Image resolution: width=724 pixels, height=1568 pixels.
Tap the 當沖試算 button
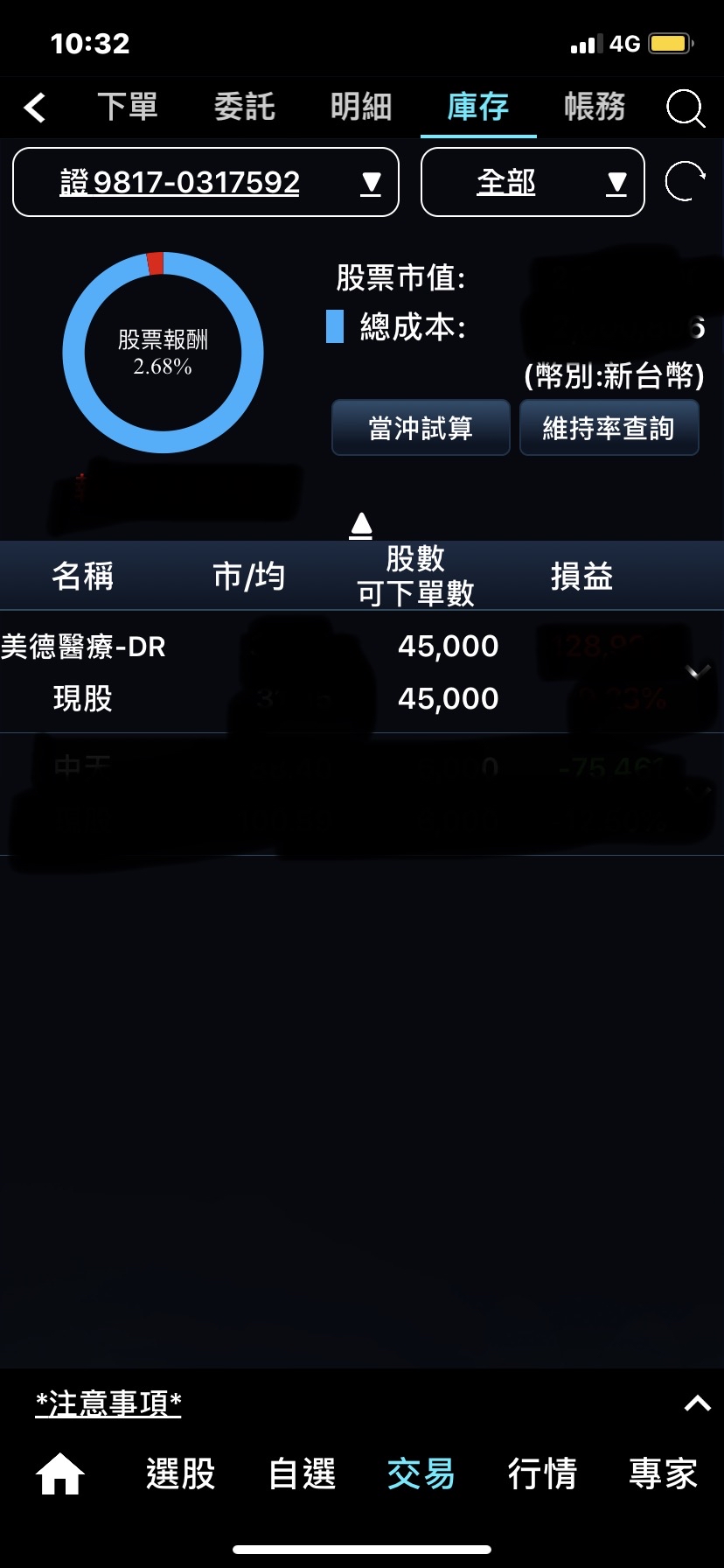[x=421, y=428]
